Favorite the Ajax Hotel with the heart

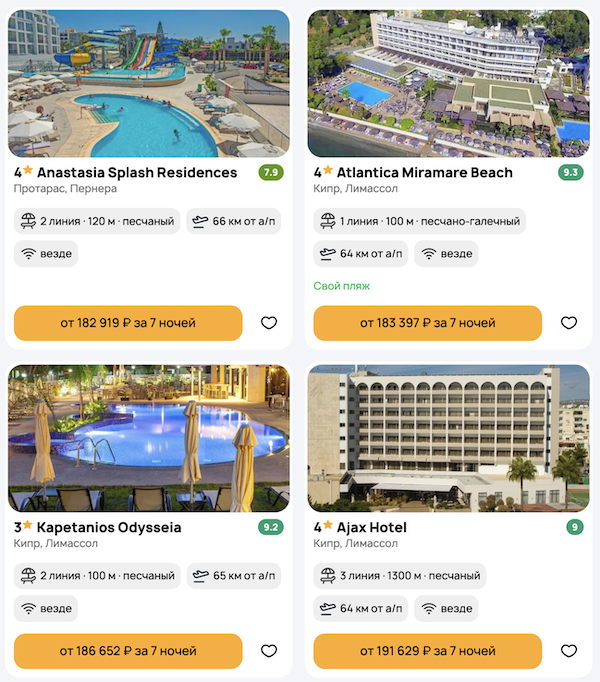[x=568, y=651]
